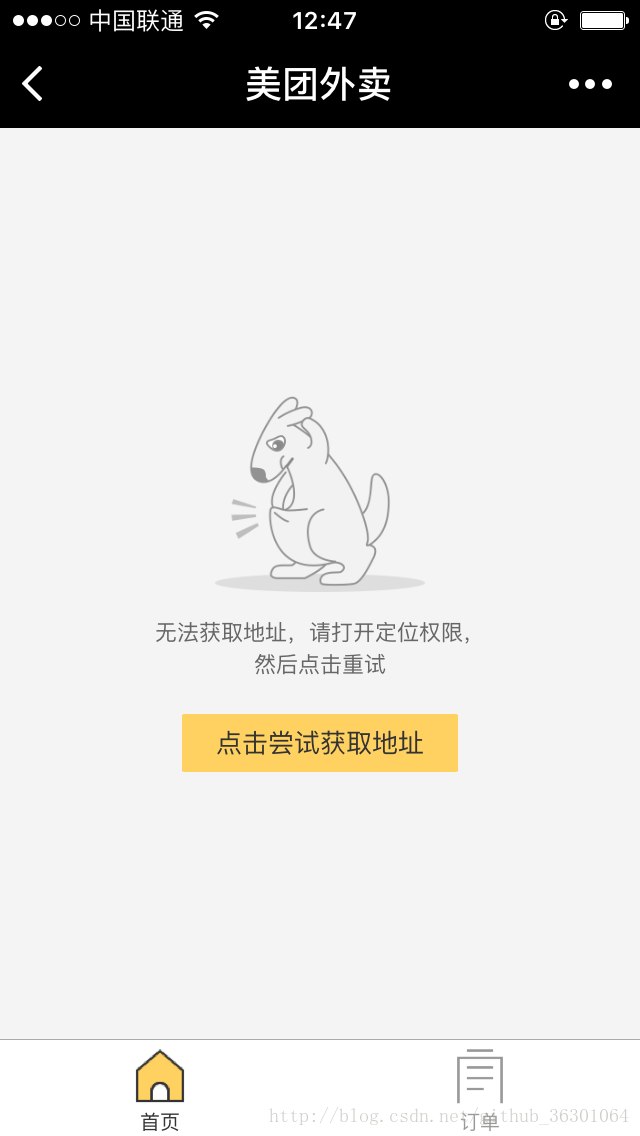Switch to the 首页 tab
Viewport: 640px width, 1136px height.
coord(160,1089)
